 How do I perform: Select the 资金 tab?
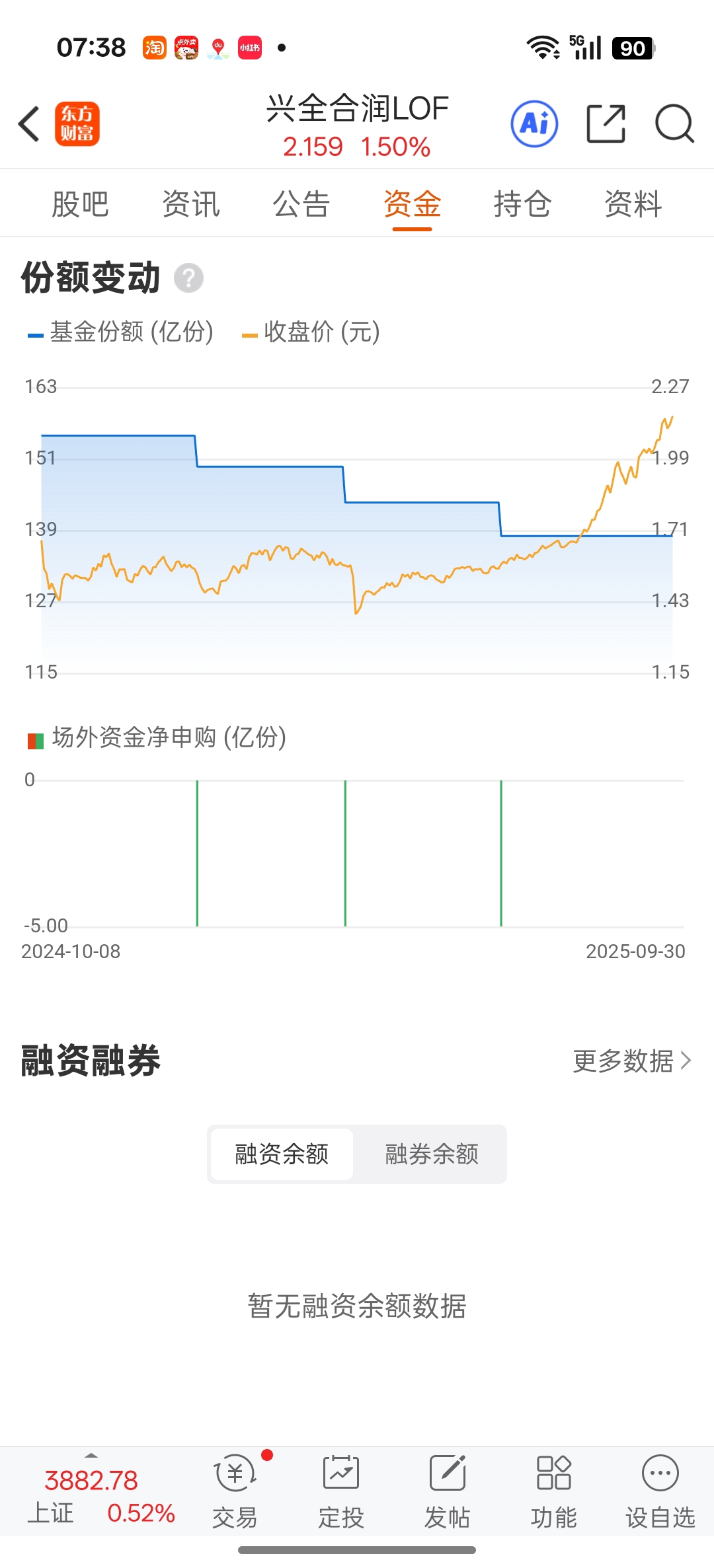(412, 204)
